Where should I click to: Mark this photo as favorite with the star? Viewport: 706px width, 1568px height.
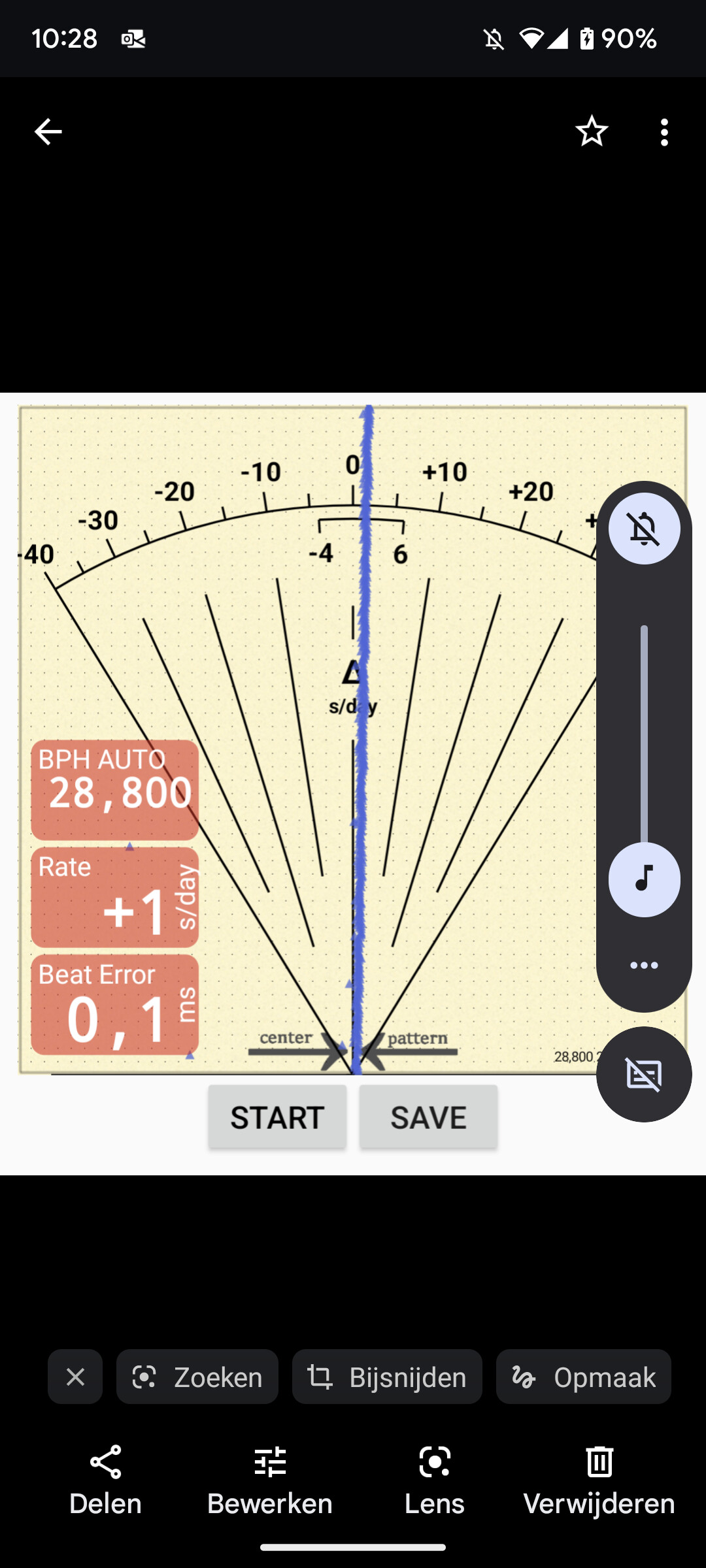click(x=592, y=132)
